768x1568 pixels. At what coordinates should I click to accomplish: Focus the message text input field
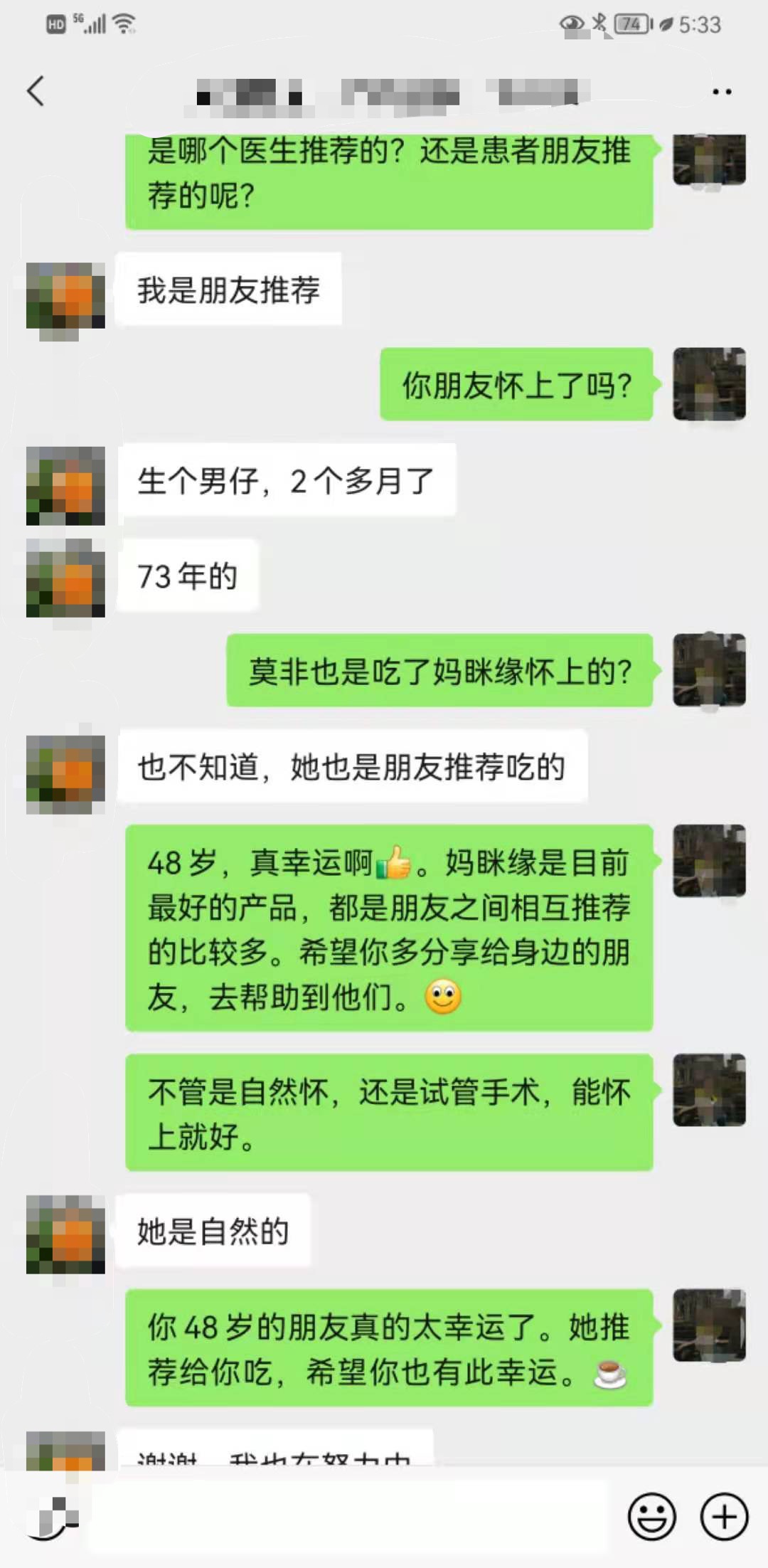[348, 1517]
